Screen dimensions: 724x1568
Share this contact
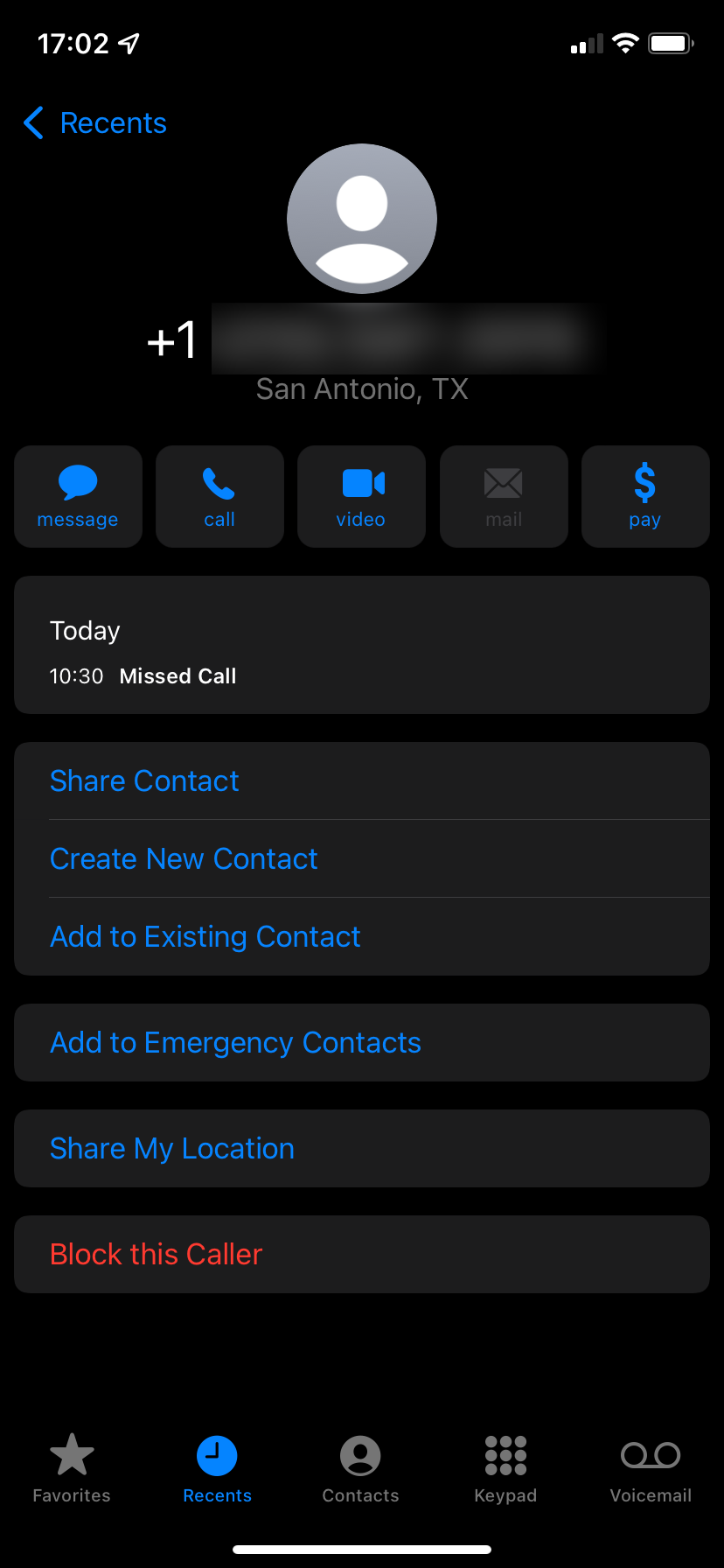tap(144, 780)
